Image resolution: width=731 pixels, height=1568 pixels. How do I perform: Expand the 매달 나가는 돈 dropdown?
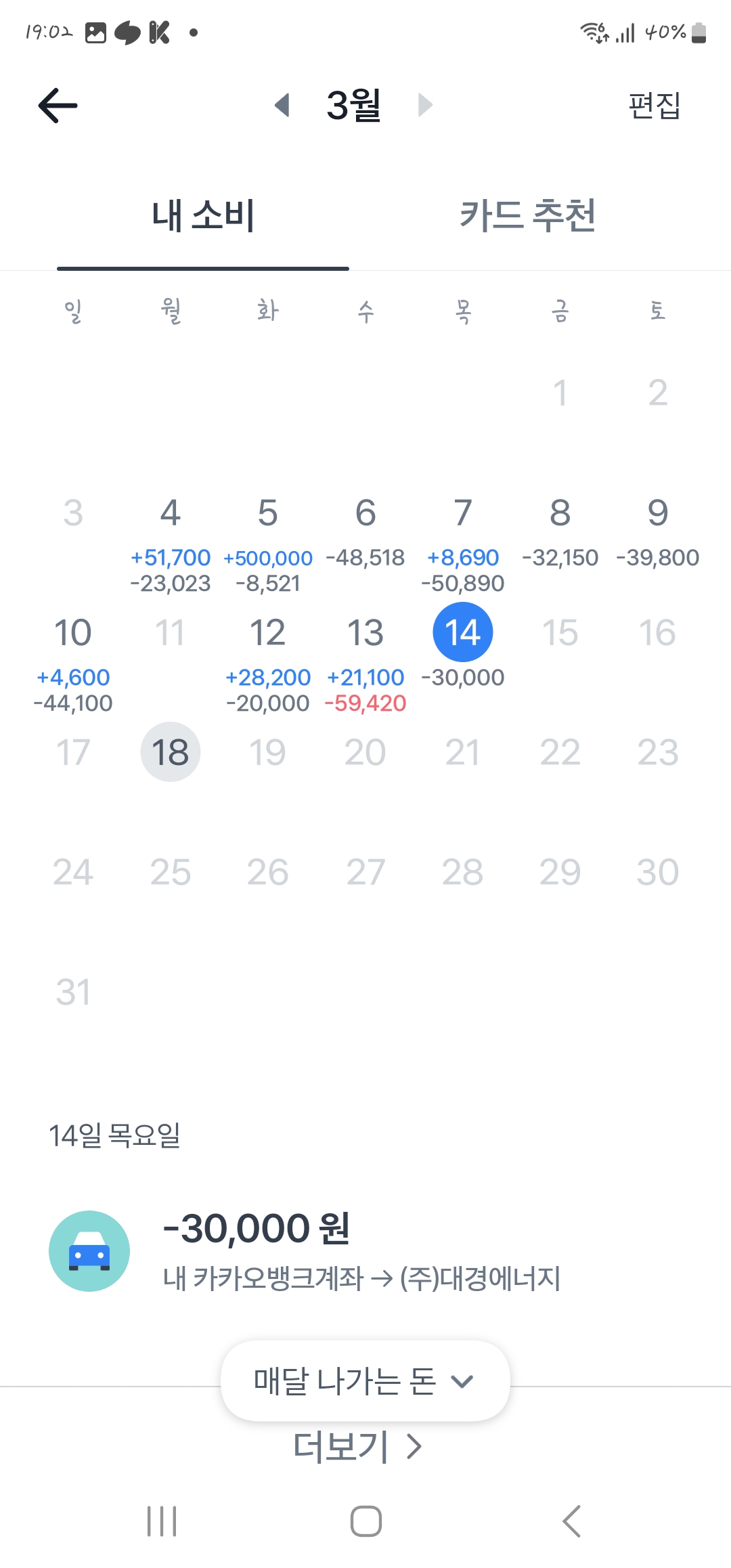[365, 1380]
